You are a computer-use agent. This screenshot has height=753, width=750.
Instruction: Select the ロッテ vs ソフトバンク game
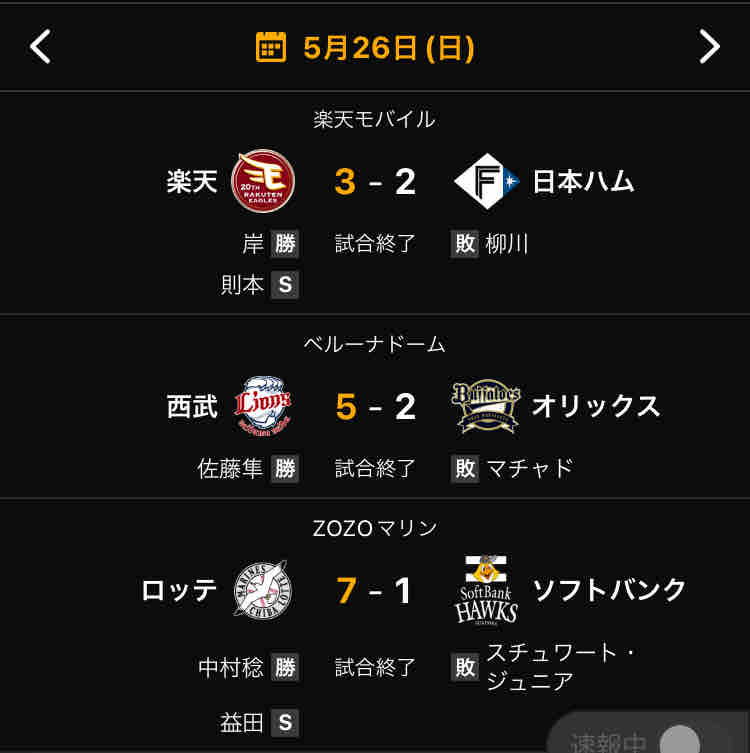pos(375,591)
